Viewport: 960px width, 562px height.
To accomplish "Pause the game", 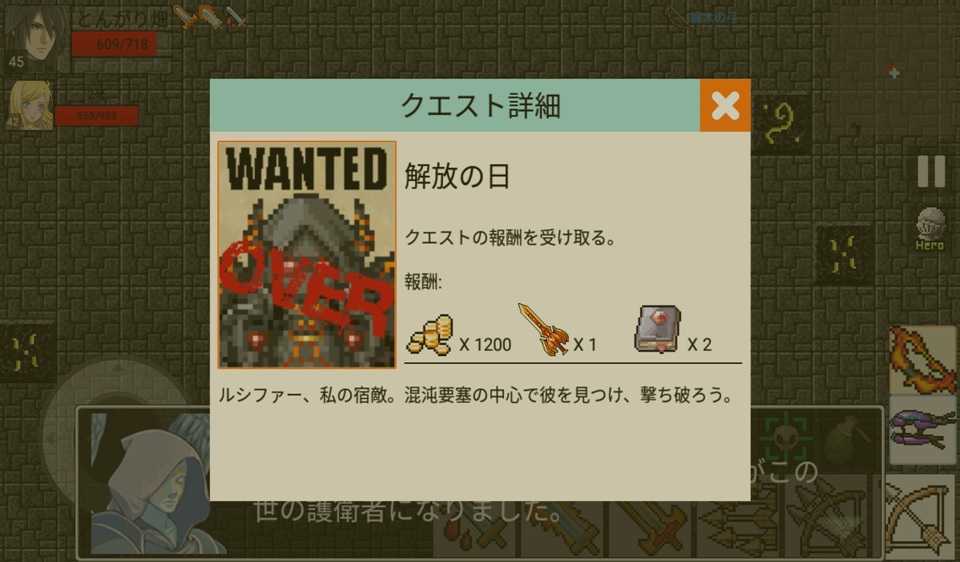I will coord(930,171).
